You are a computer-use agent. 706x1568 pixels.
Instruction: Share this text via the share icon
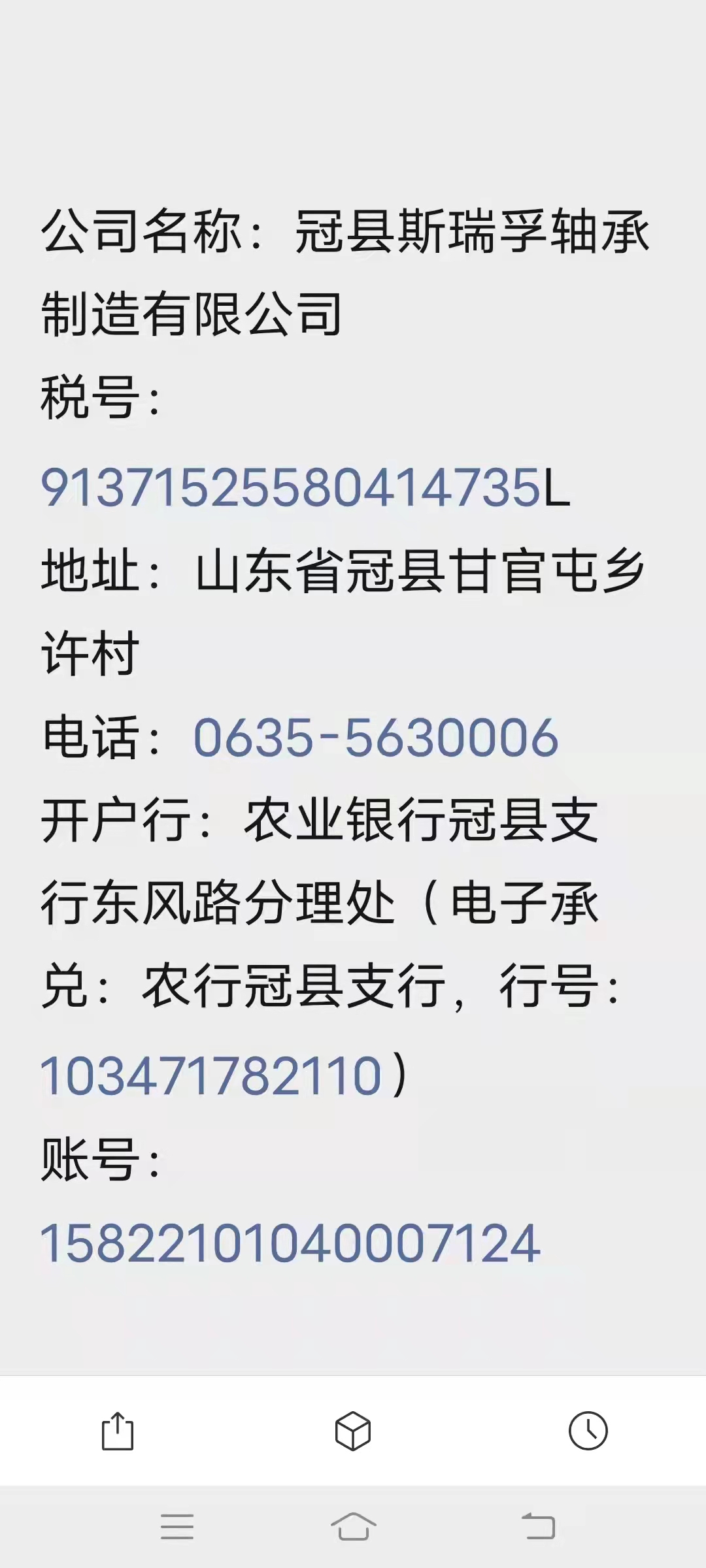(x=118, y=1431)
